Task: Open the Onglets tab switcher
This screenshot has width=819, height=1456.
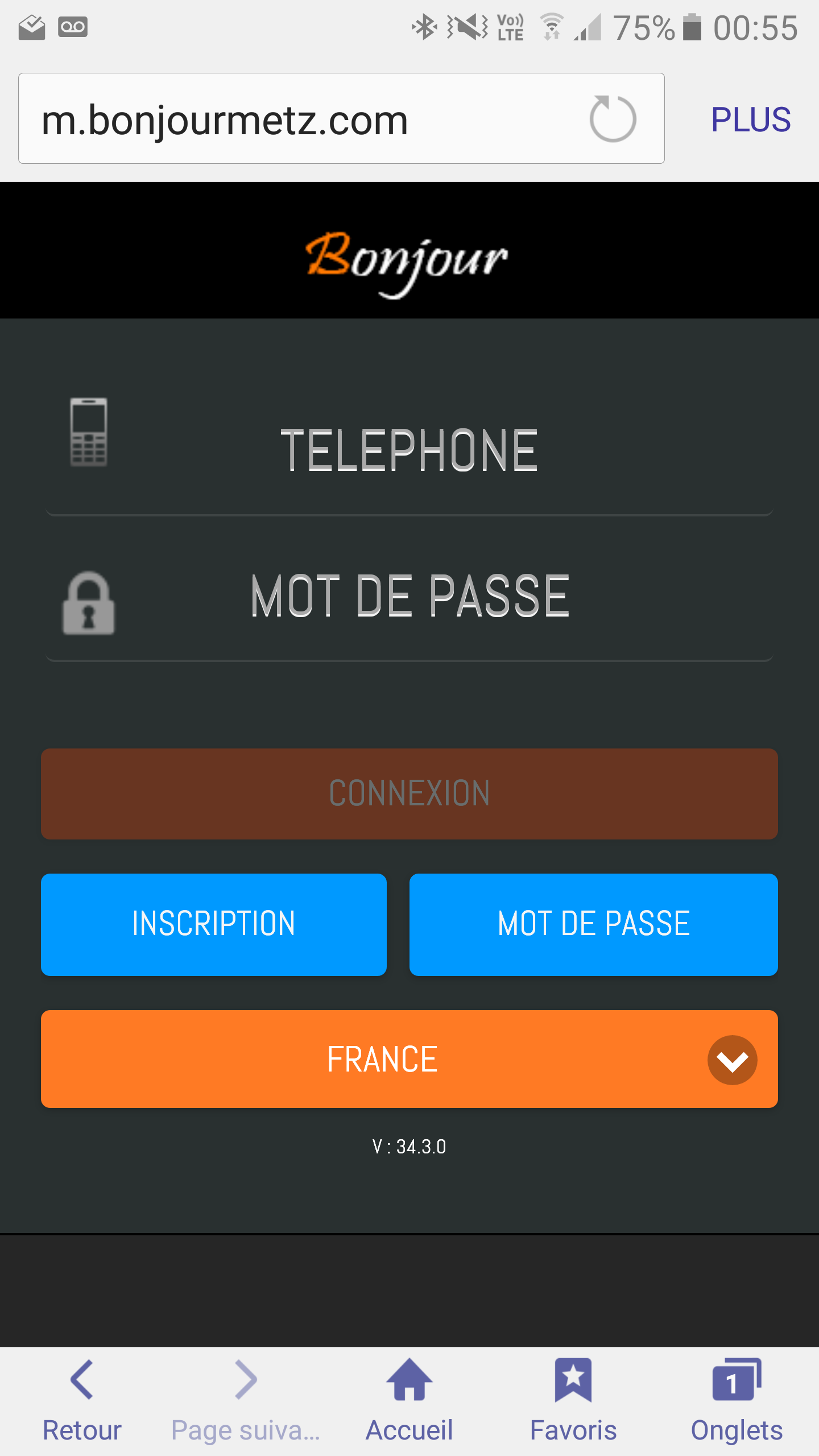Action: (737, 1401)
